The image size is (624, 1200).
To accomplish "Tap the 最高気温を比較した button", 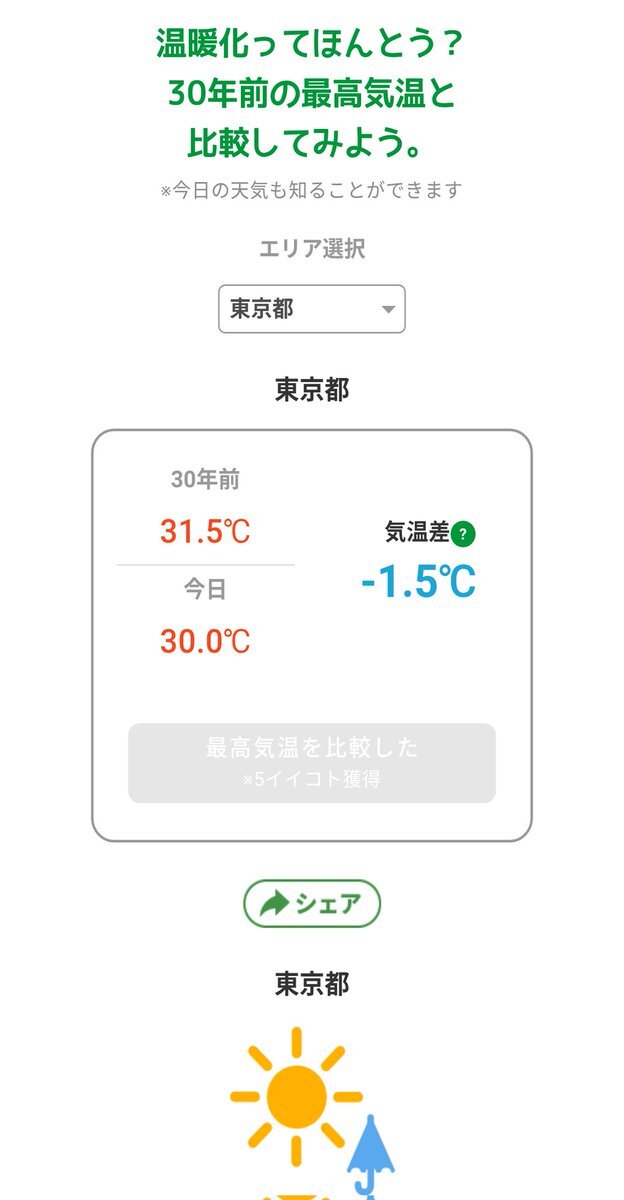I will point(312,763).
